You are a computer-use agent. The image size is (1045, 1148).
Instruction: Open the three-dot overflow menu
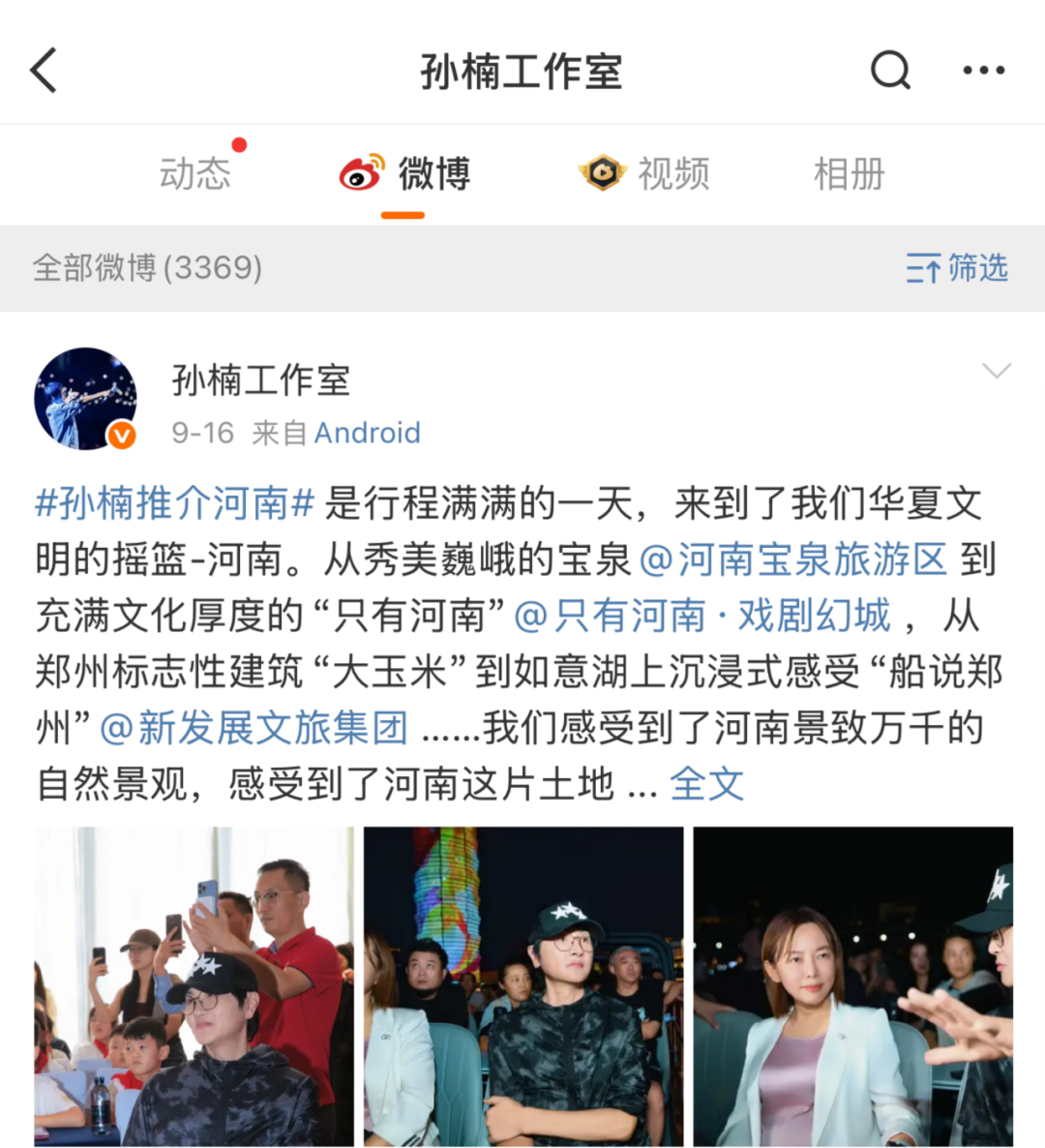pos(983,71)
